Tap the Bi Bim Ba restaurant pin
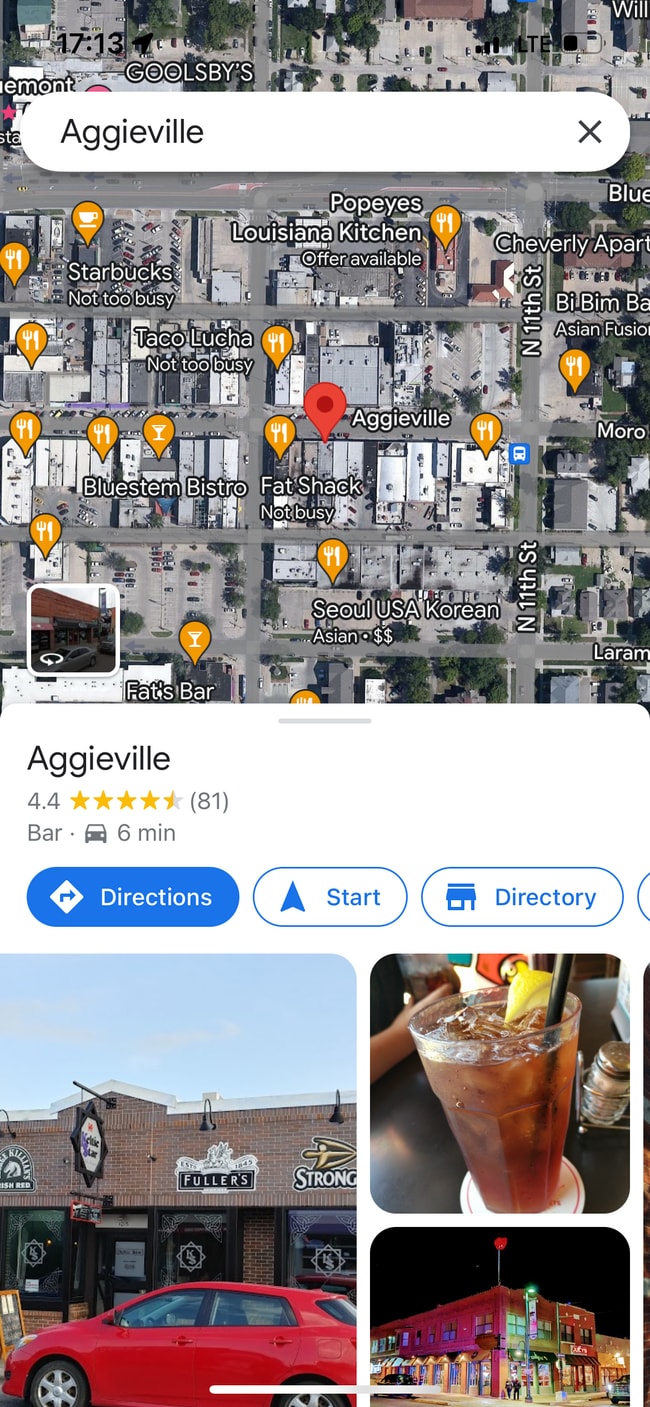 (574, 367)
